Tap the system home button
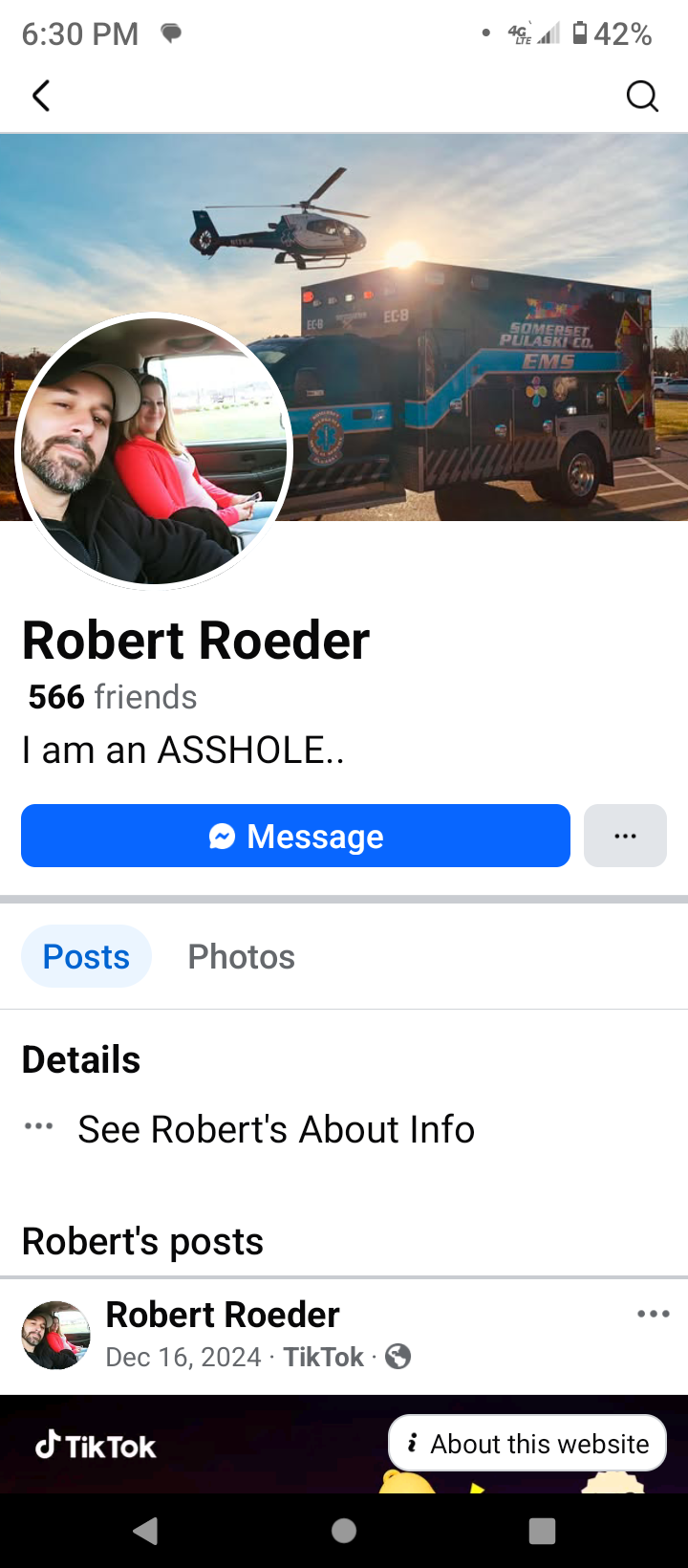The height and width of the screenshot is (1568, 688). click(344, 1531)
